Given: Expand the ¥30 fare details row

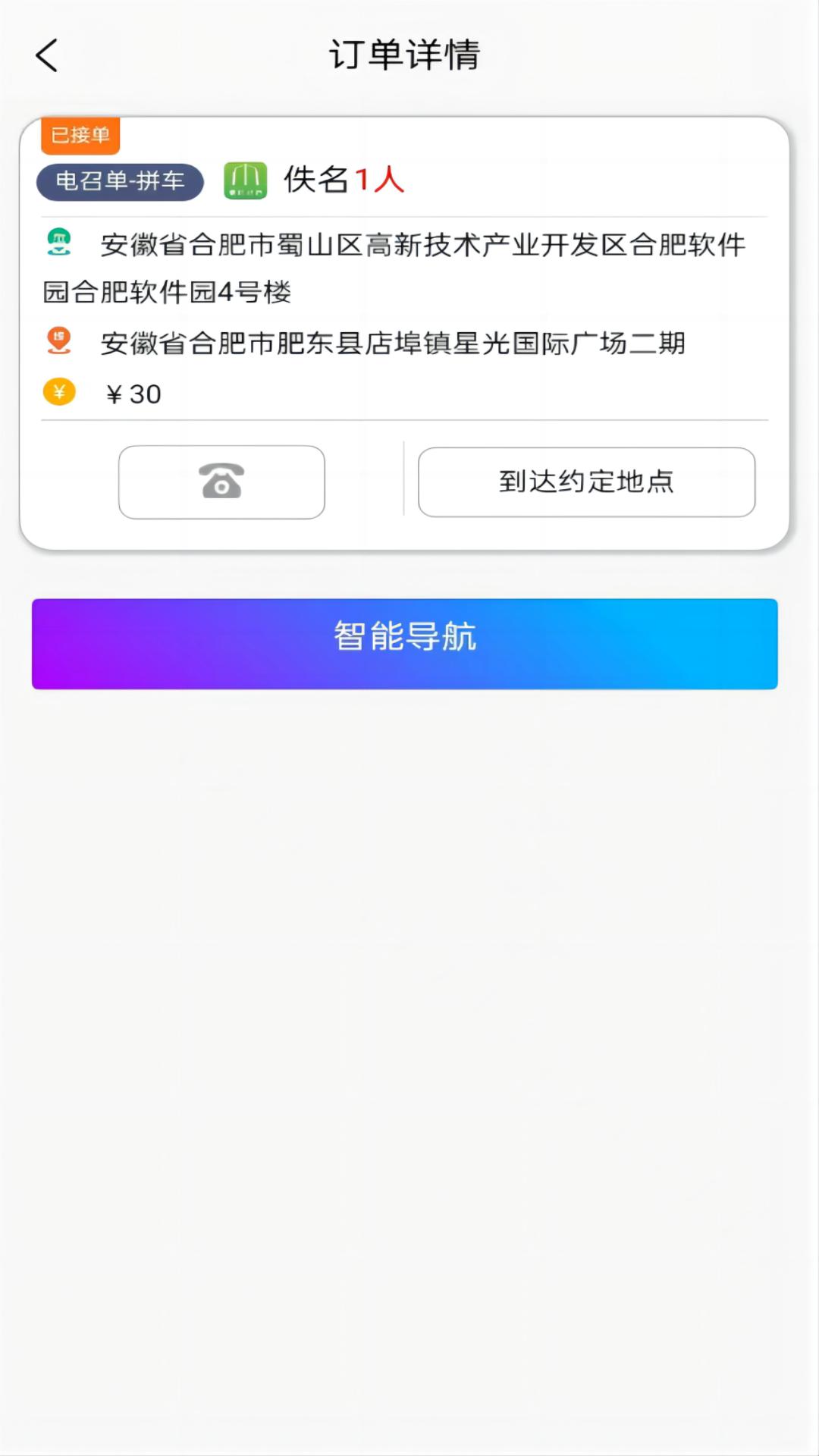Looking at the screenshot, I should 135,393.
